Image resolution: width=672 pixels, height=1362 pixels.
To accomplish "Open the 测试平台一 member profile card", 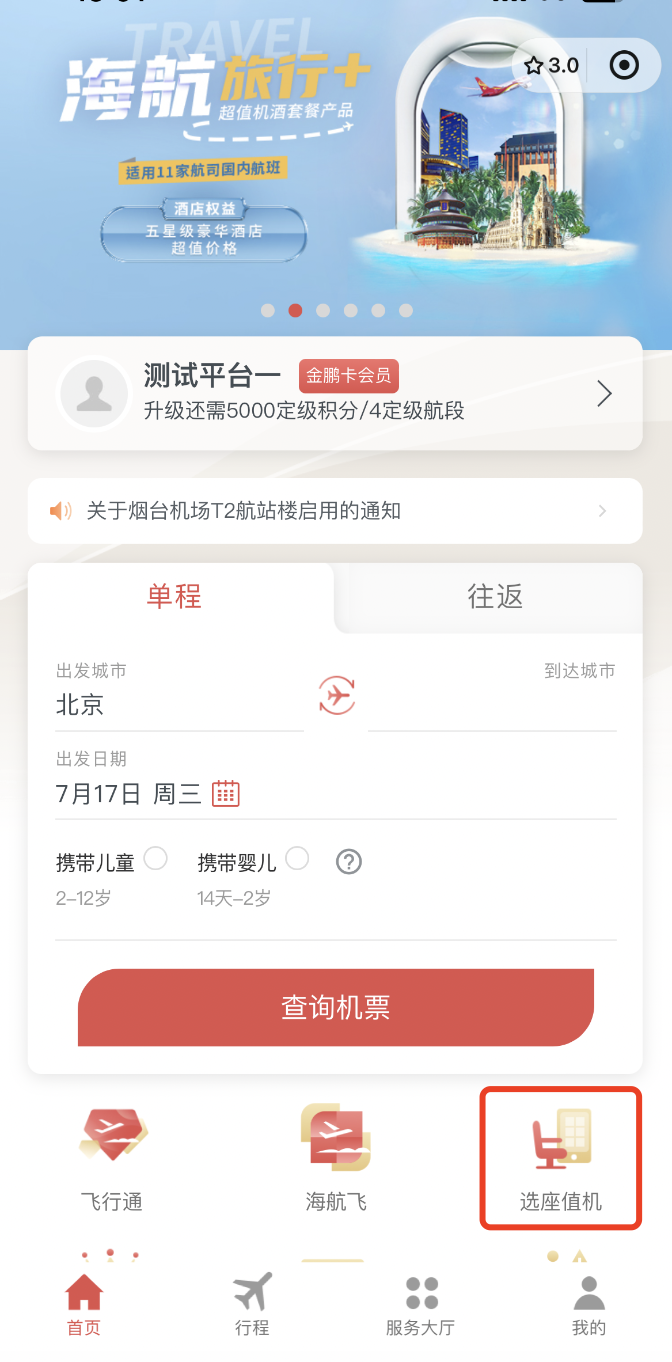I will coord(335,394).
